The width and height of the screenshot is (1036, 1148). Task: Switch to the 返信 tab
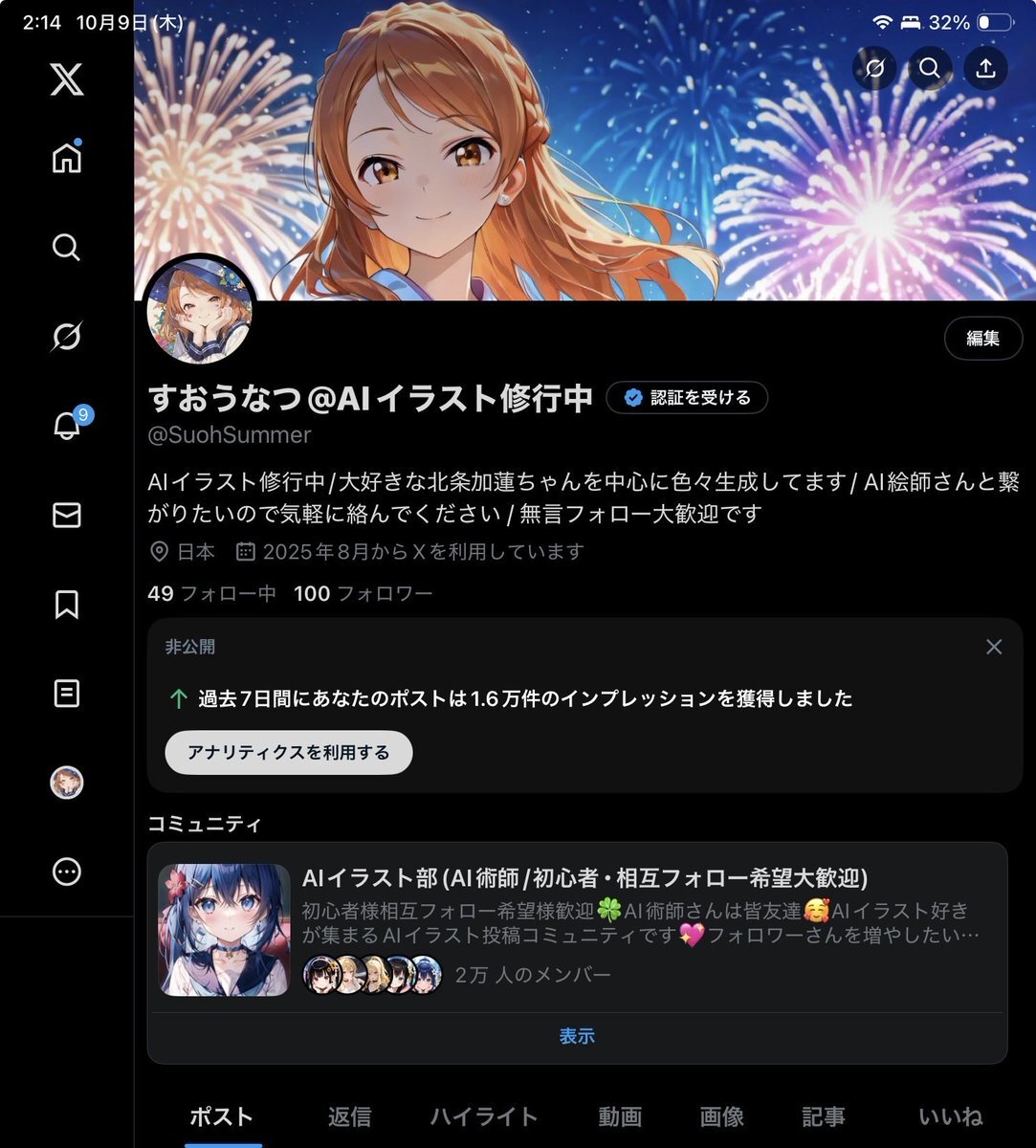(349, 1116)
